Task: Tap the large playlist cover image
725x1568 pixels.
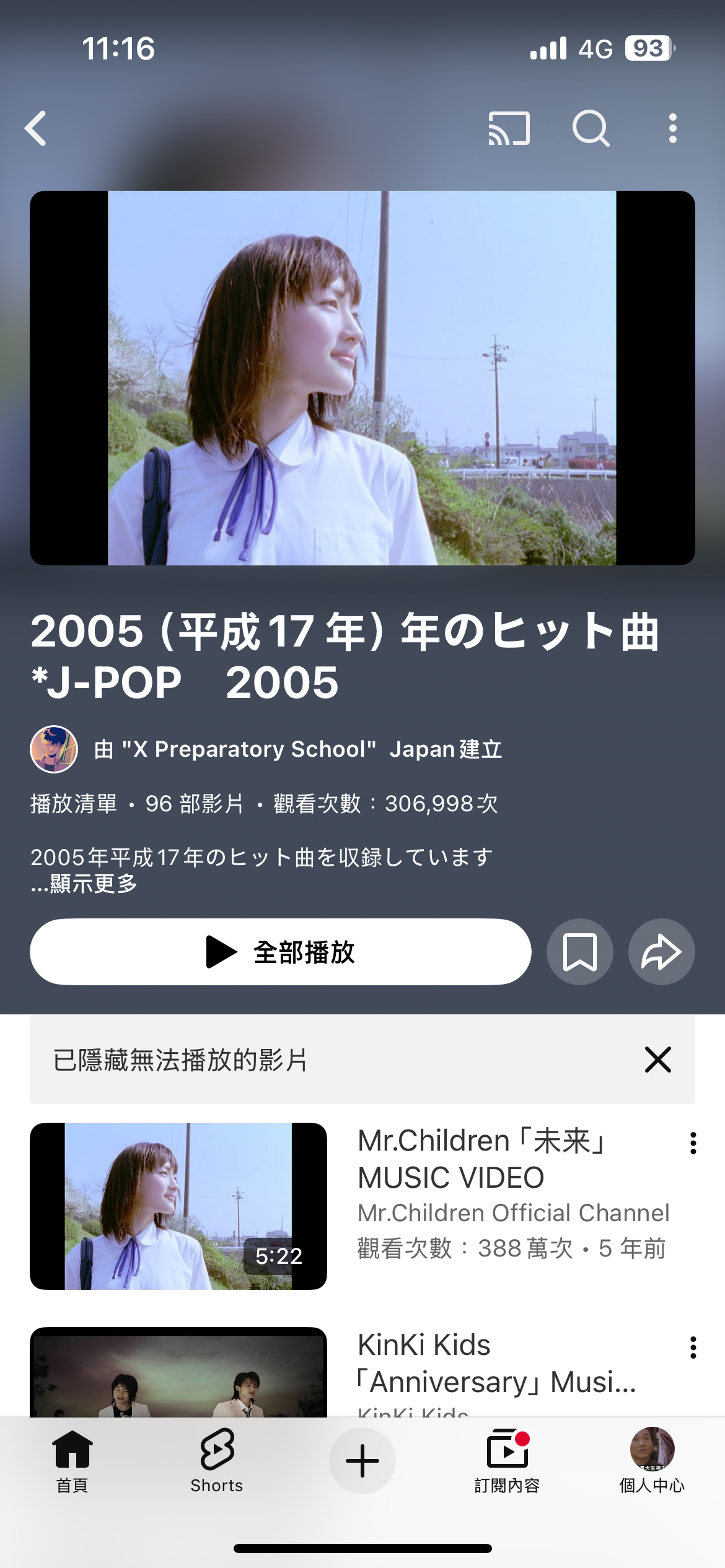Action: click(362, 378)
